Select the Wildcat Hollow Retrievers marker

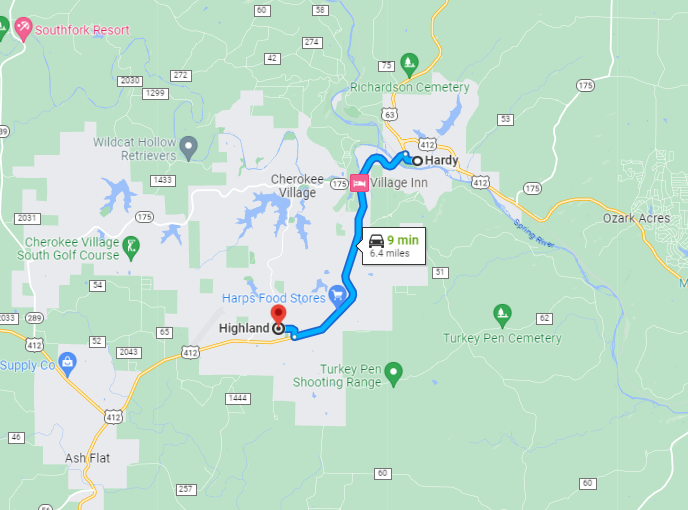(x=189, y=149)
